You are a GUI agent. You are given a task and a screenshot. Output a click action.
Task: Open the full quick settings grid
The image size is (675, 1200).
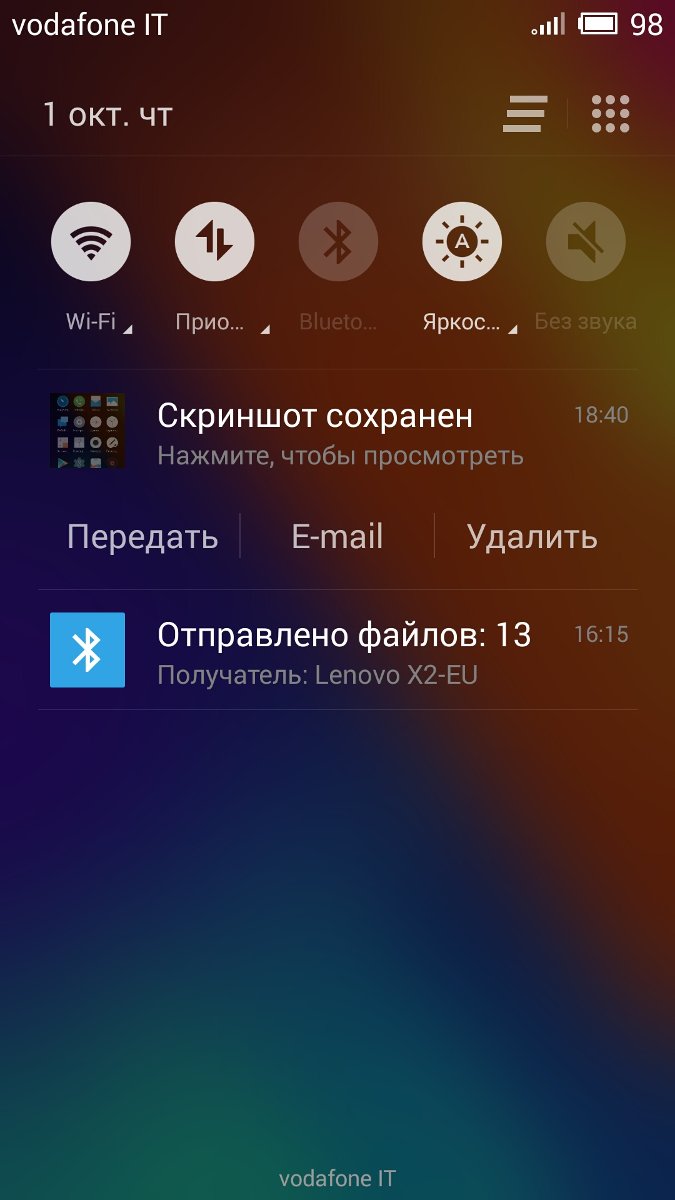(610, 114)
